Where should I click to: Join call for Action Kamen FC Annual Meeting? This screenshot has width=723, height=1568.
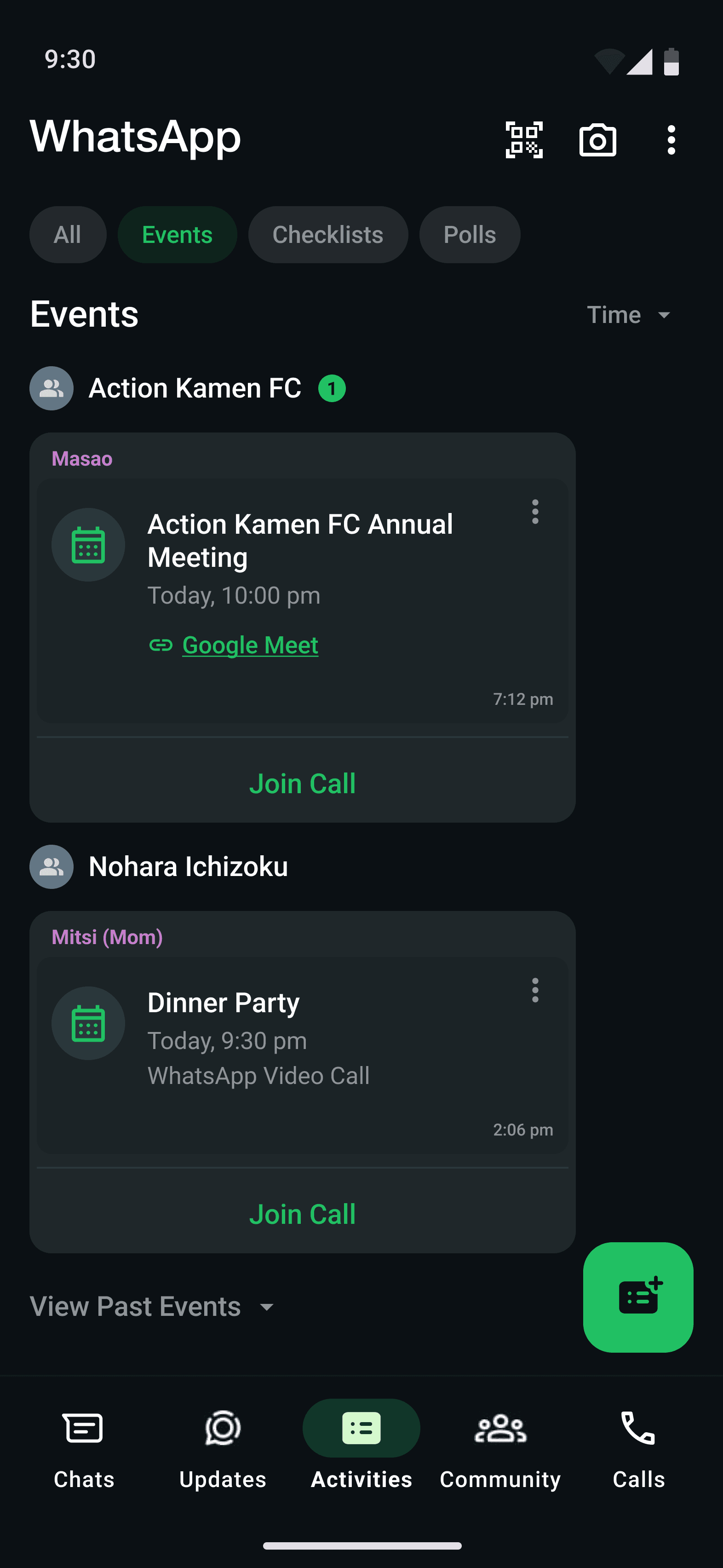point(303,784)
